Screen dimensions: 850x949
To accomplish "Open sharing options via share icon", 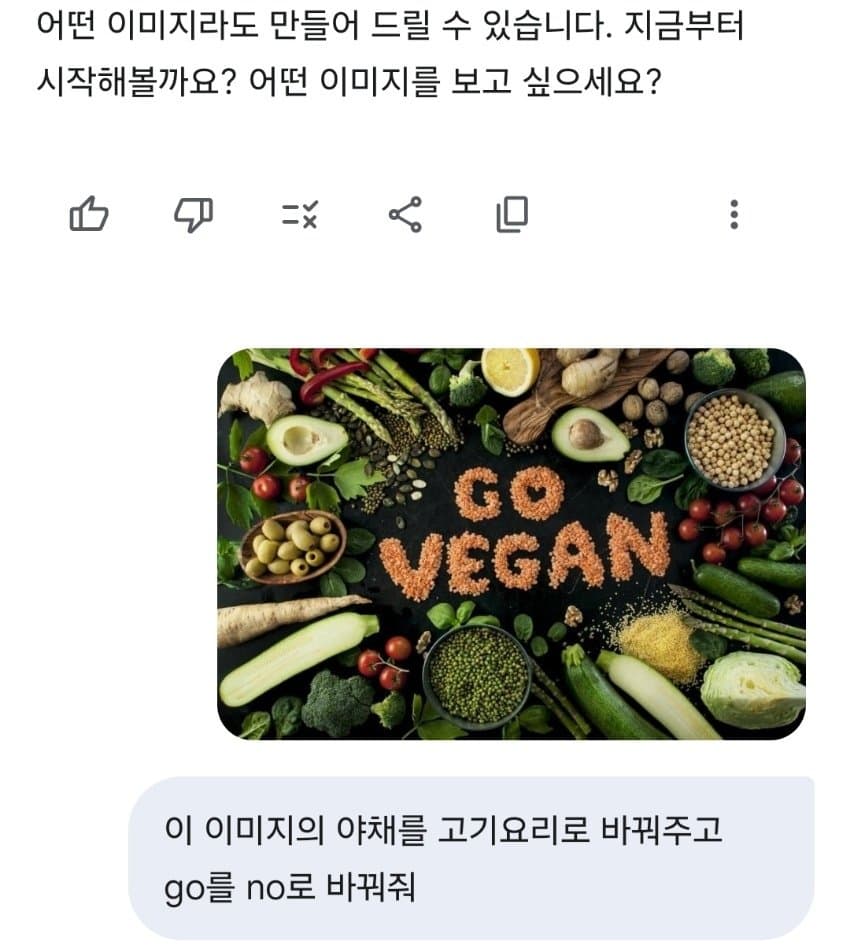I will 404,214.
